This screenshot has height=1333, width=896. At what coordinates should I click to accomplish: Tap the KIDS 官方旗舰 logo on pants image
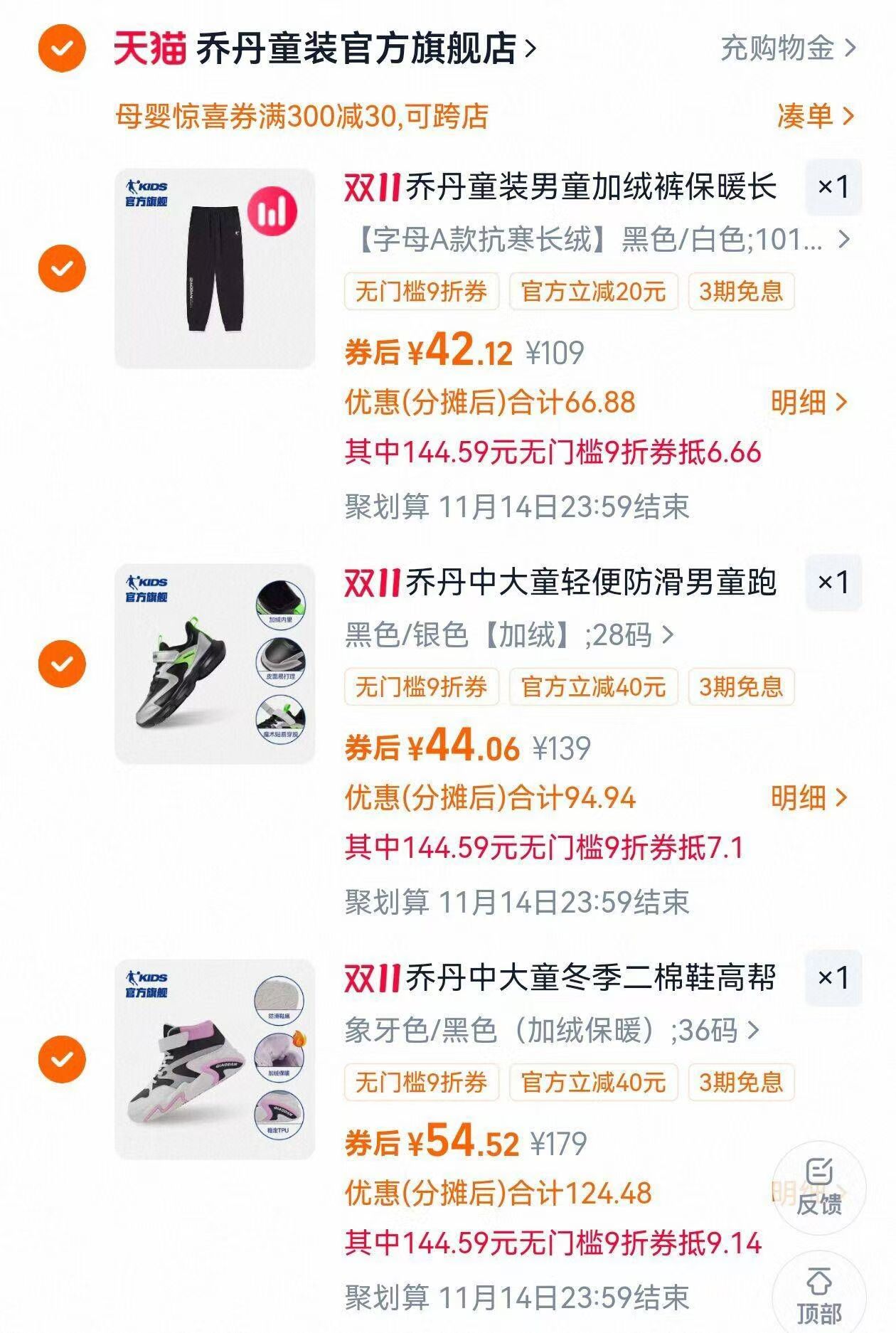click(x=148, y=192)
